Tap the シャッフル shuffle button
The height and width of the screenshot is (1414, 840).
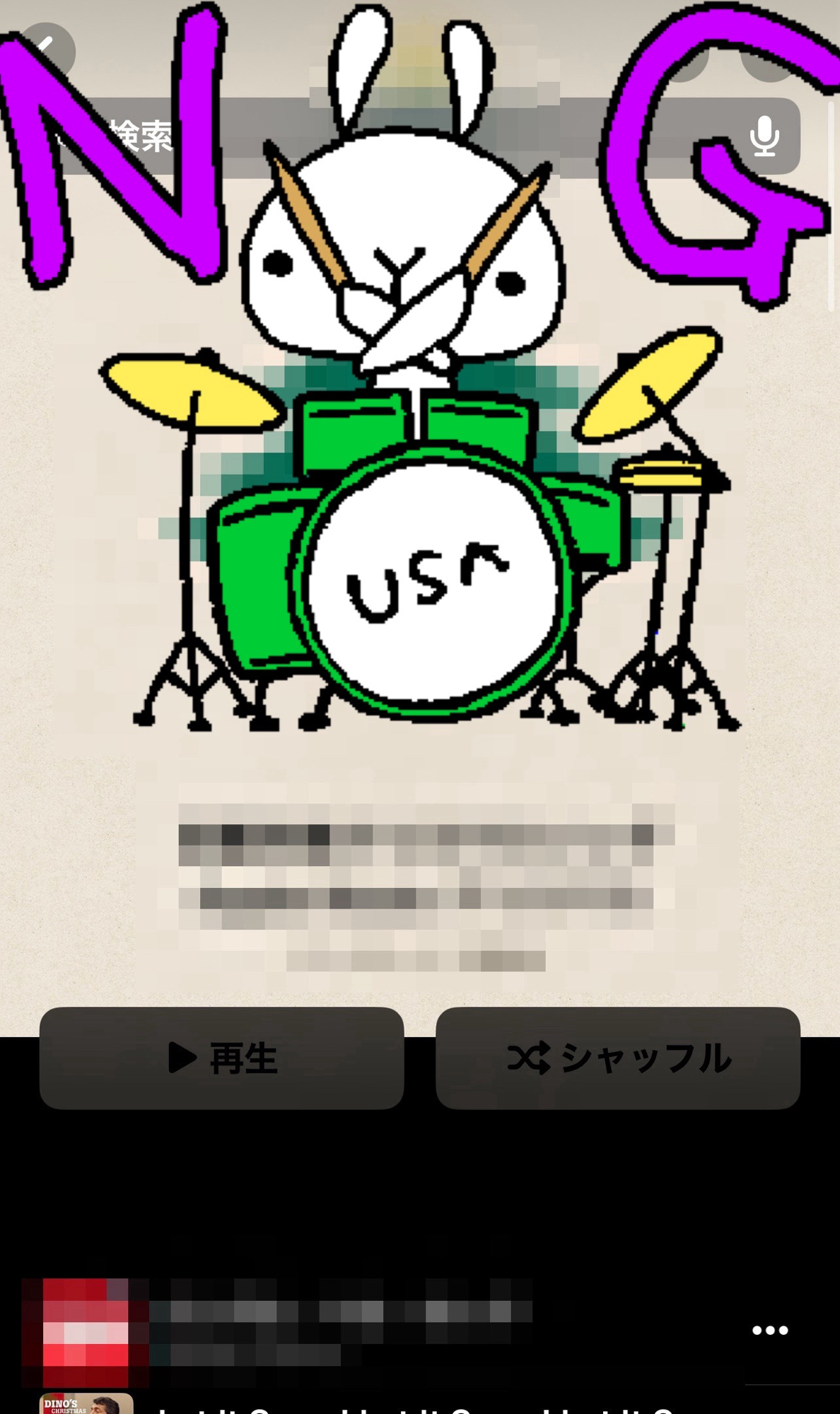[618, 1058]
